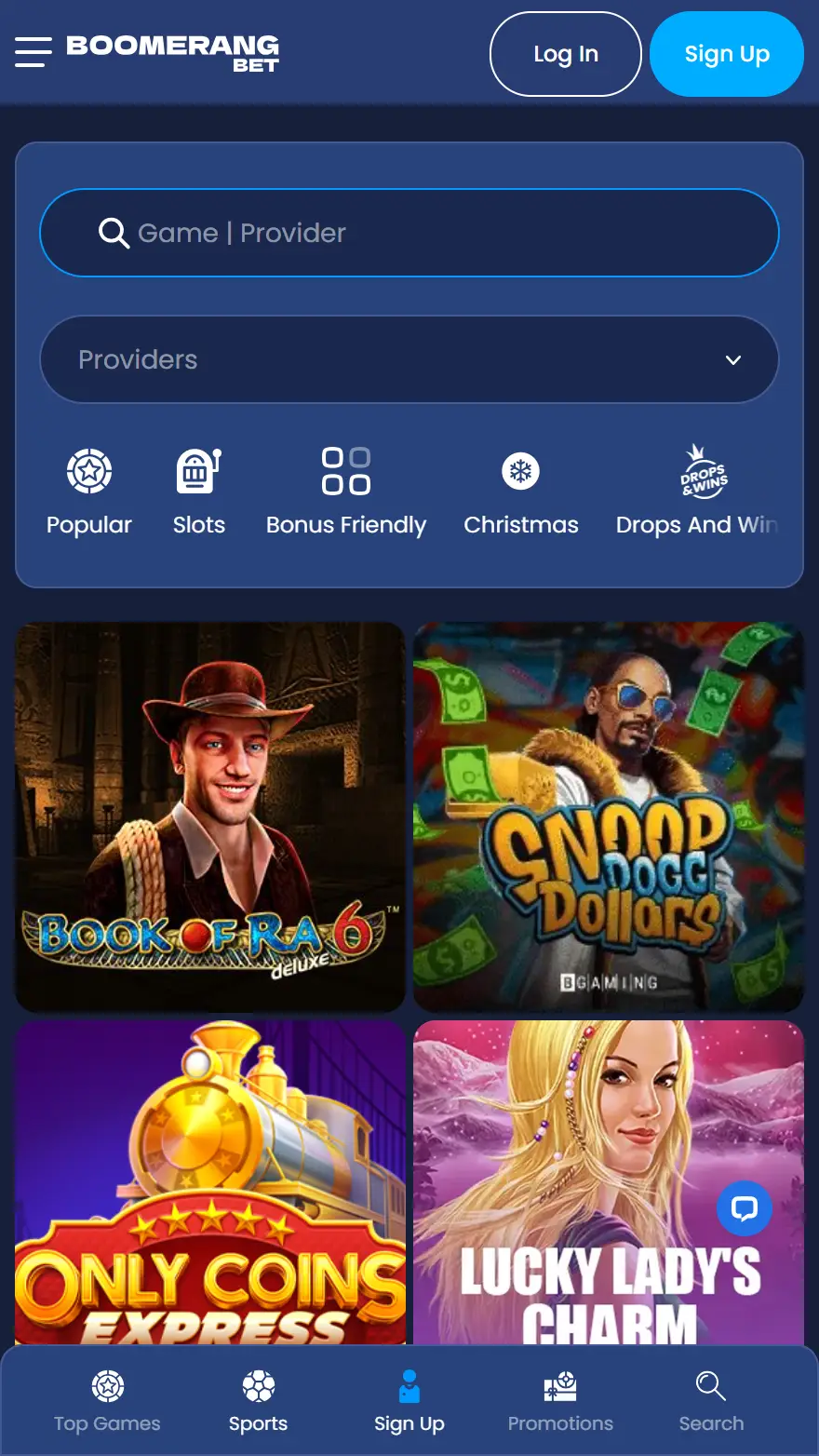Image resolution: width=819 pixels, height=1456 pixels.
Task: Focus the Game | Provider search field
Action: coord(409,233)
